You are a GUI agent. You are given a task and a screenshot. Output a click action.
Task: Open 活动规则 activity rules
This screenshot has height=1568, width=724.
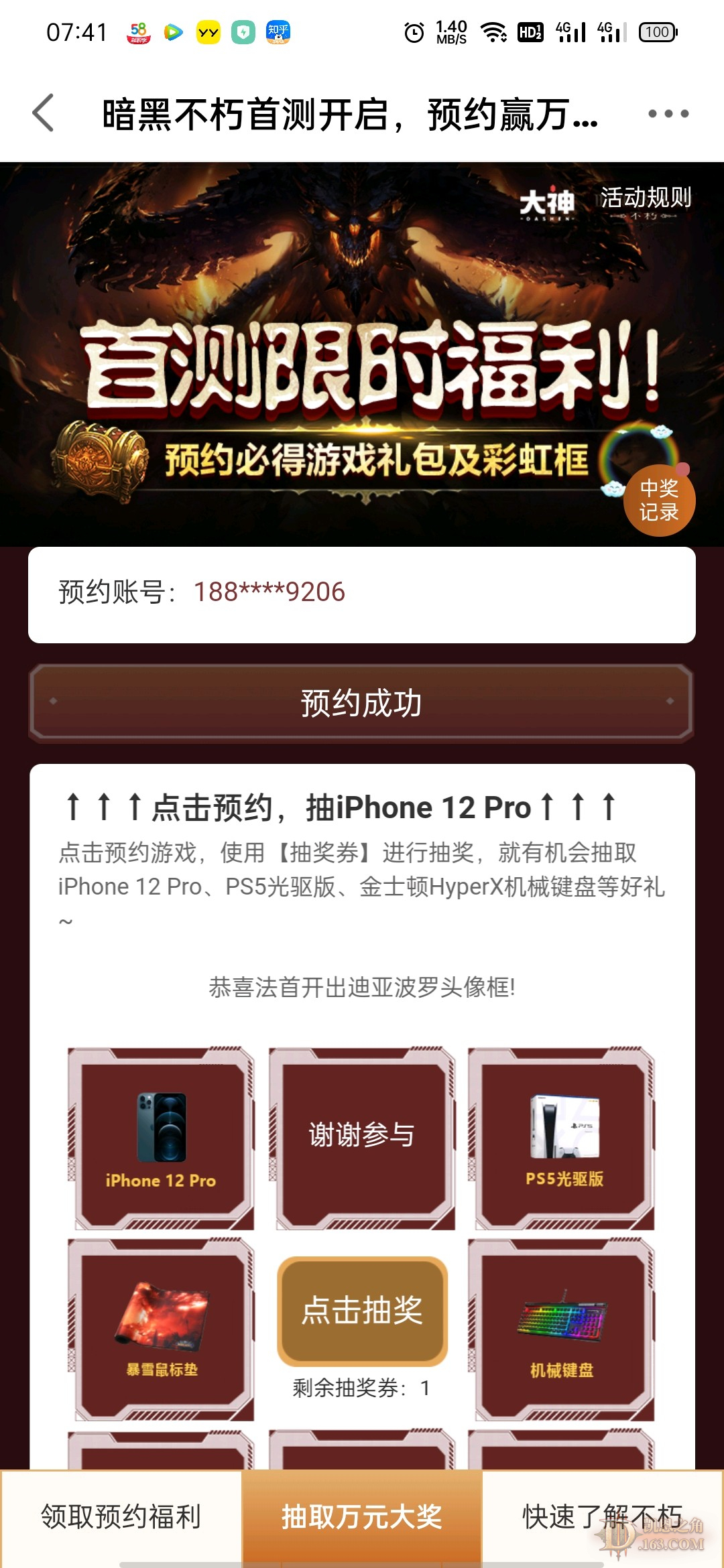click(x=645, y=198)
